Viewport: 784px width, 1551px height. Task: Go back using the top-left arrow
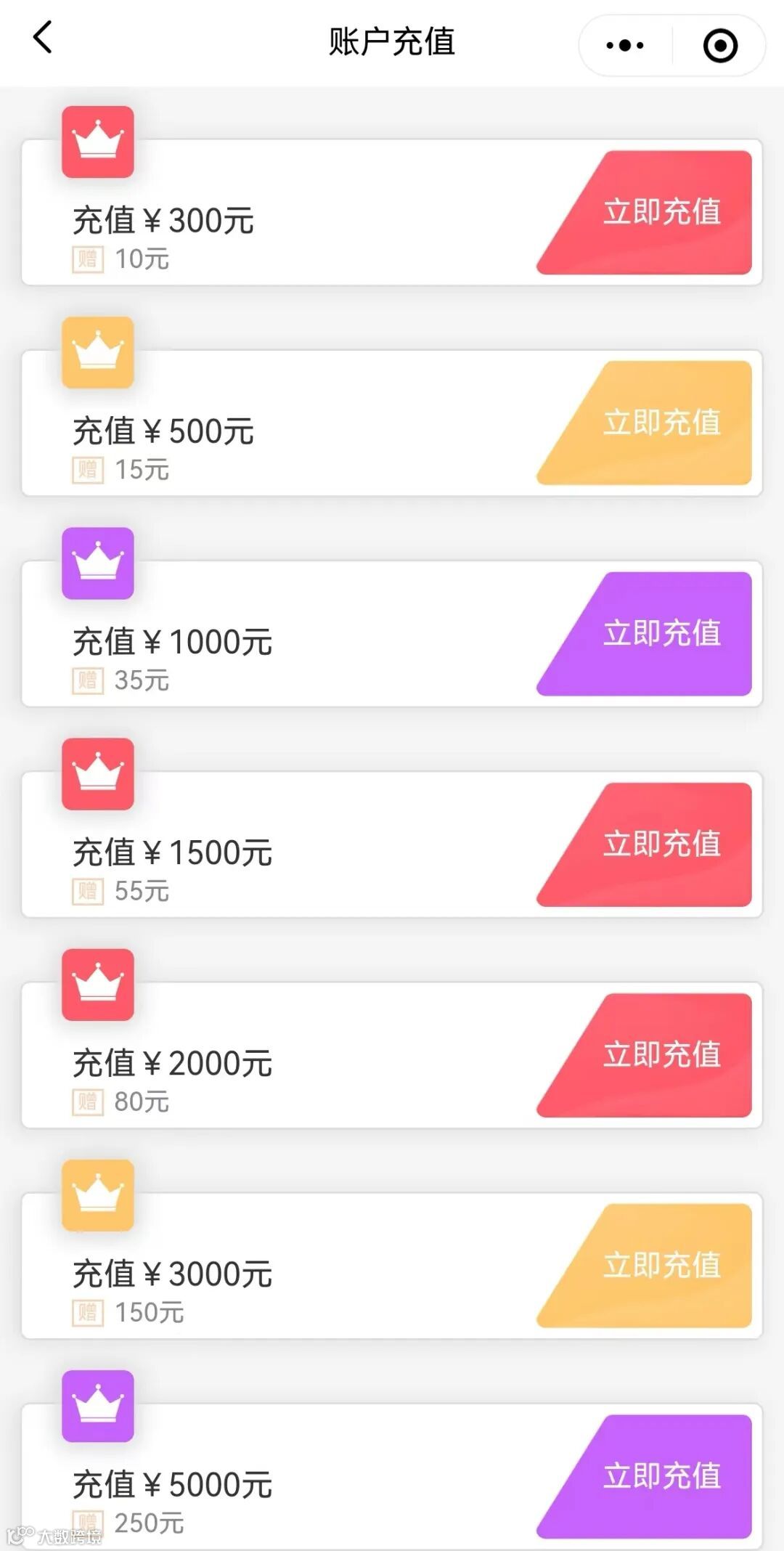(x=43, y=38)
